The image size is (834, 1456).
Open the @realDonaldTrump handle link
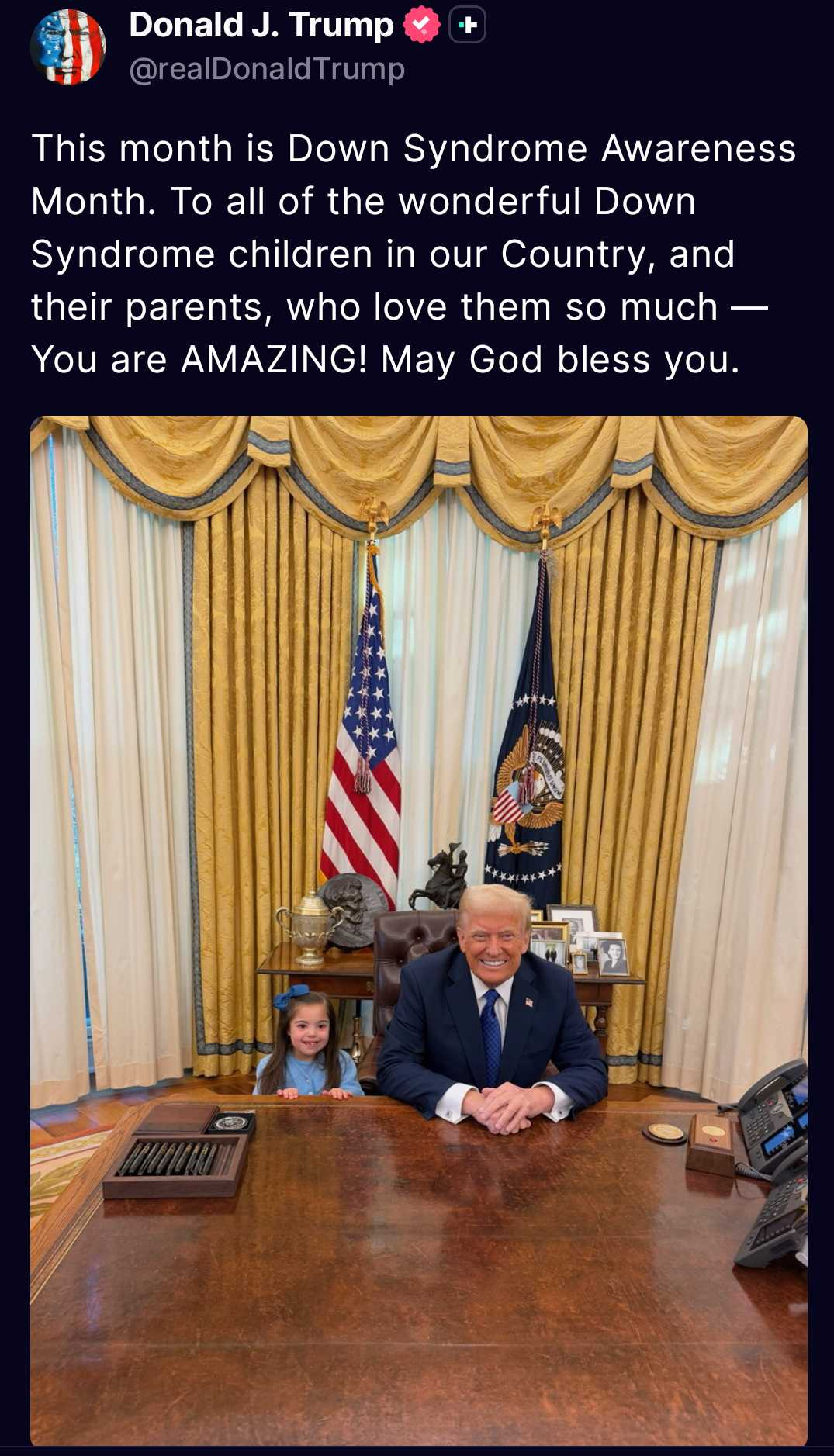(267, 69)
